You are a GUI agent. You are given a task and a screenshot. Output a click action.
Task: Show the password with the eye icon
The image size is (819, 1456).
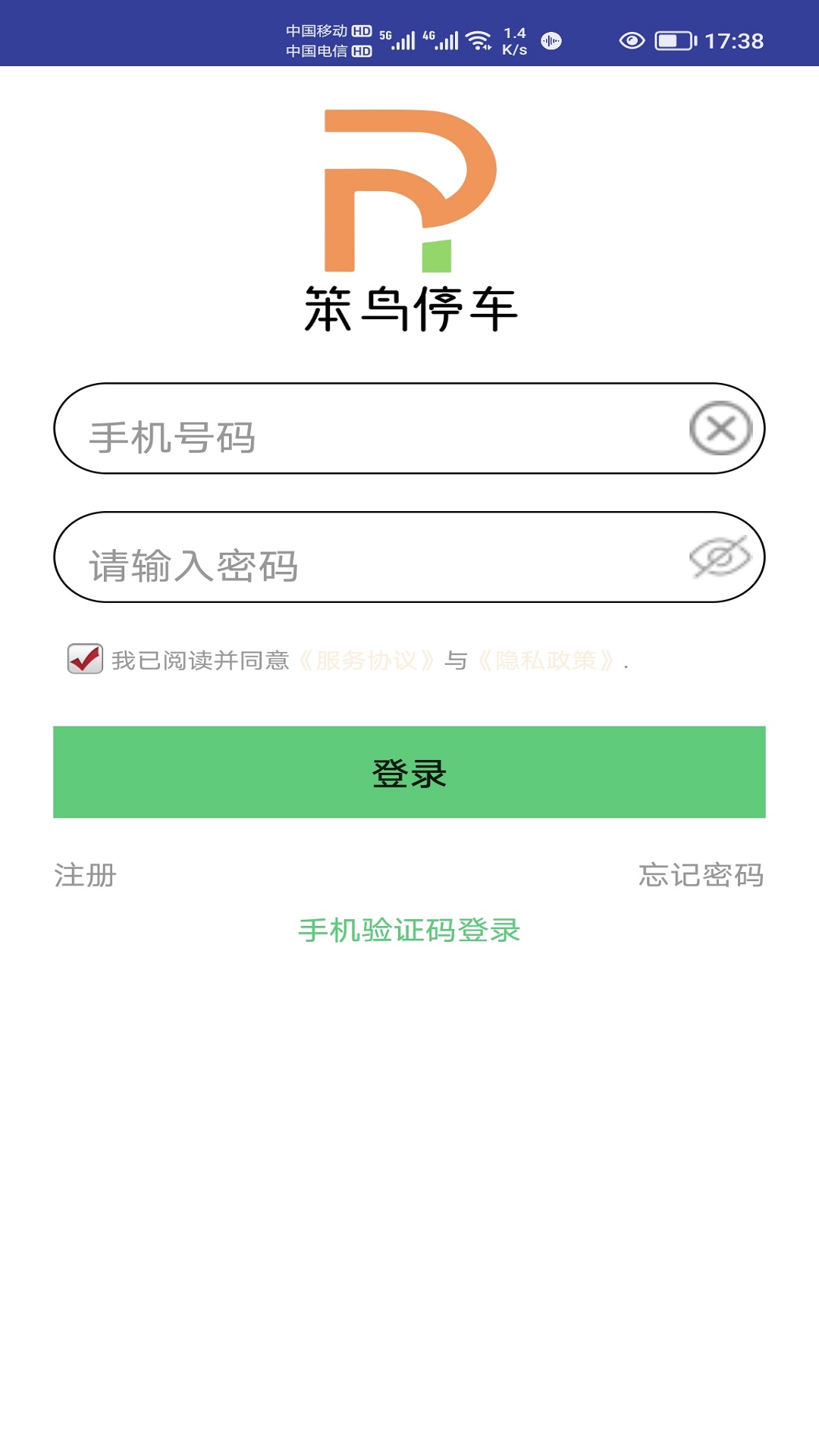719,557
